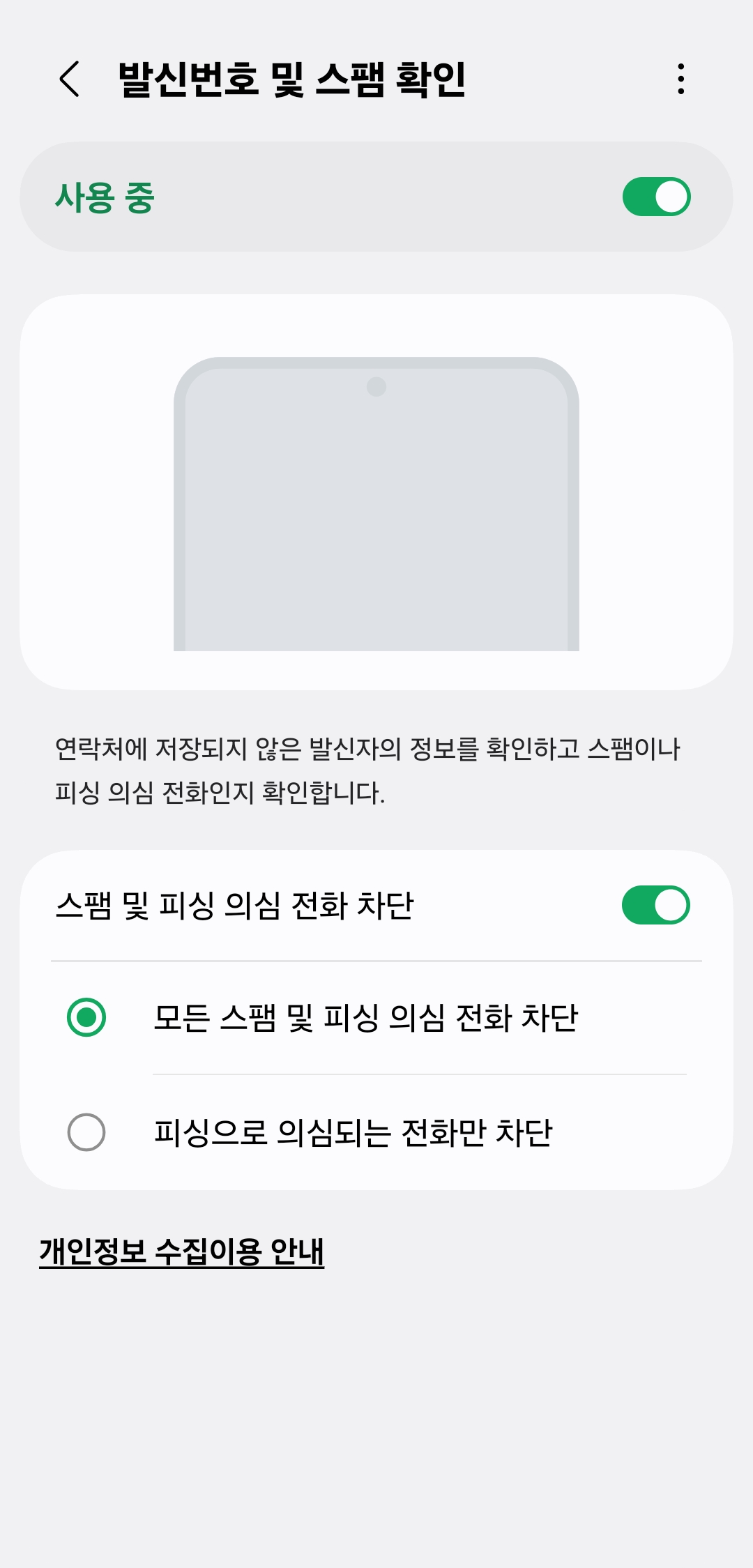Open the 개인정보 수집이용 안내 link
753x1568 pixels.
tap(182, 1251)
